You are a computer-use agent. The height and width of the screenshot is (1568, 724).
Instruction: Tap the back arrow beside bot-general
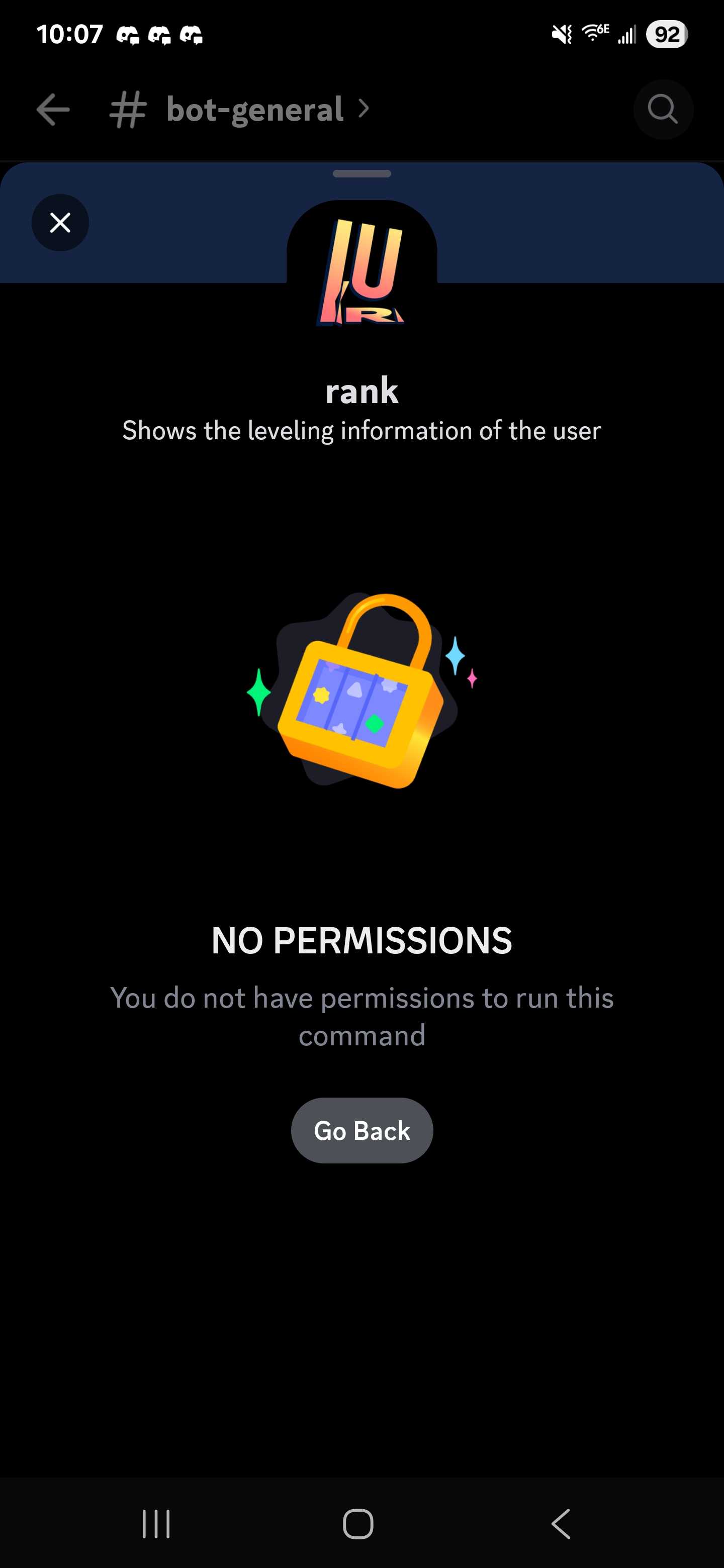pyautogui.click(x=53, y=110)
